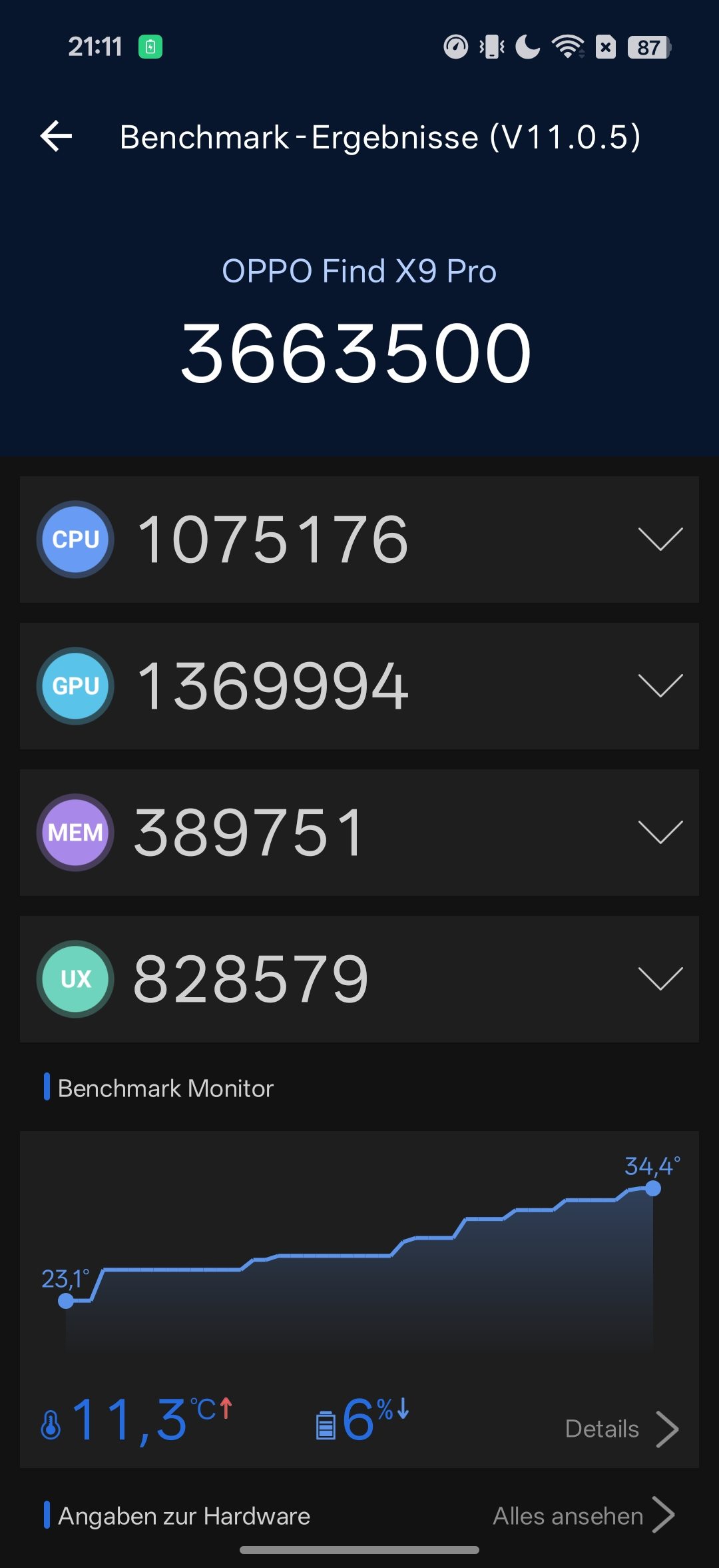Viewport: 719px width, 1568px height.
Task: Go back using the arrow icon
Action: pos(57,137)
